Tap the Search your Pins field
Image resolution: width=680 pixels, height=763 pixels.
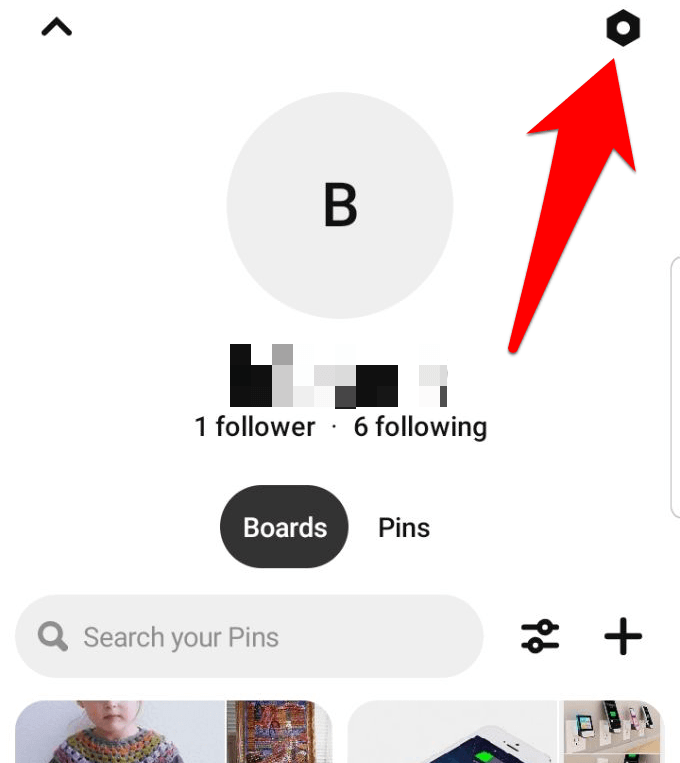[250, 637]
